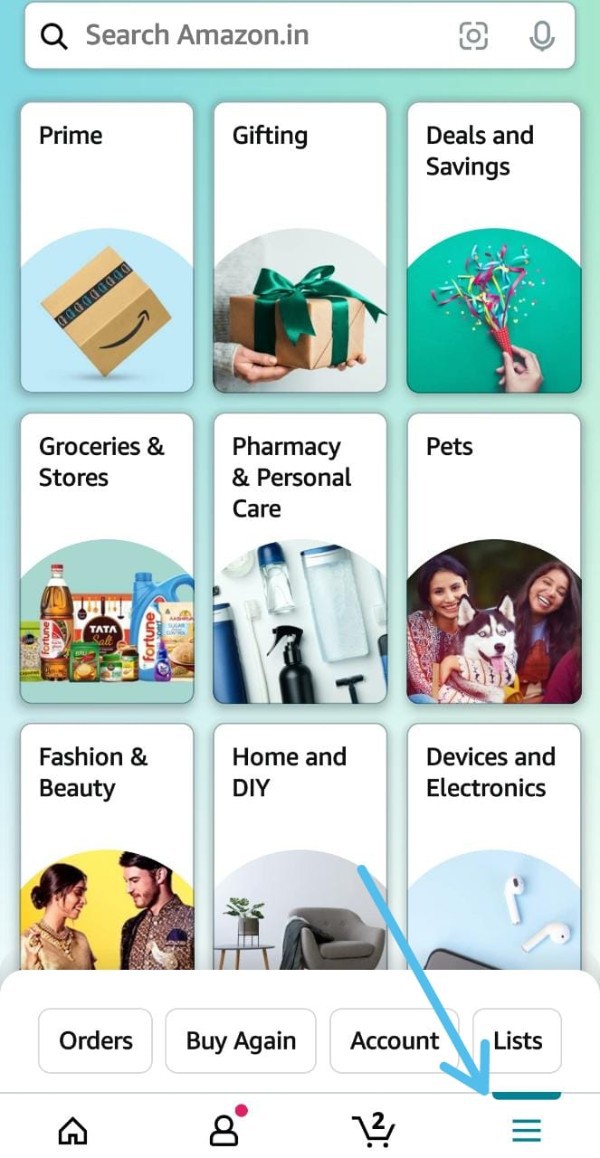Open the Lists button

pos(517,1041)
